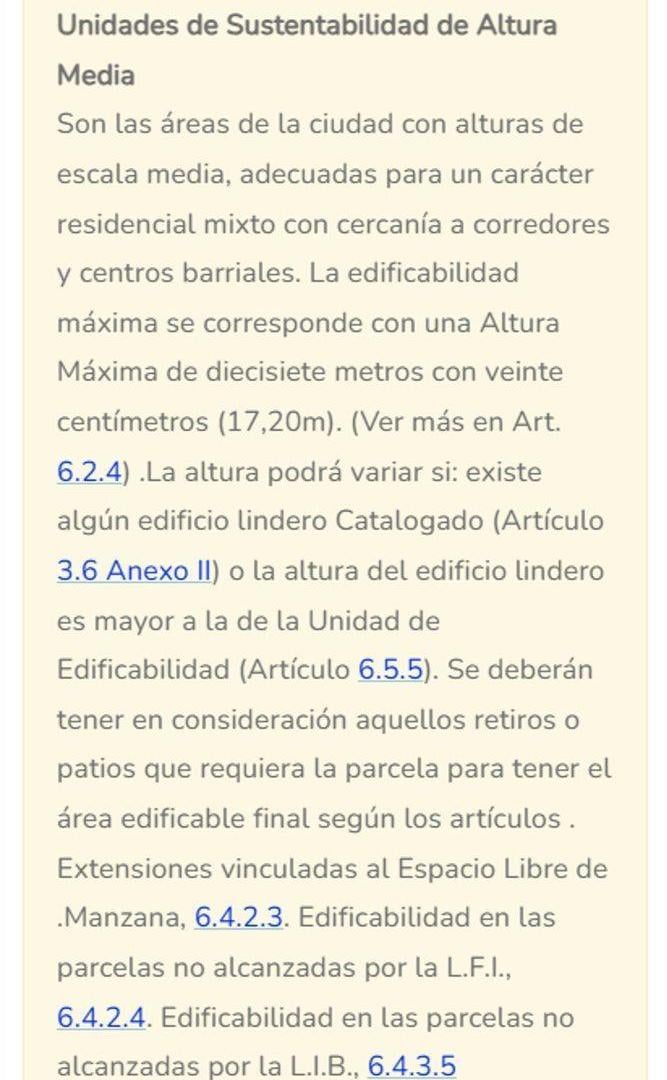Open the 6.4.3.5 link
The image size is (667, 1080).
click(x=412, y=1065)
